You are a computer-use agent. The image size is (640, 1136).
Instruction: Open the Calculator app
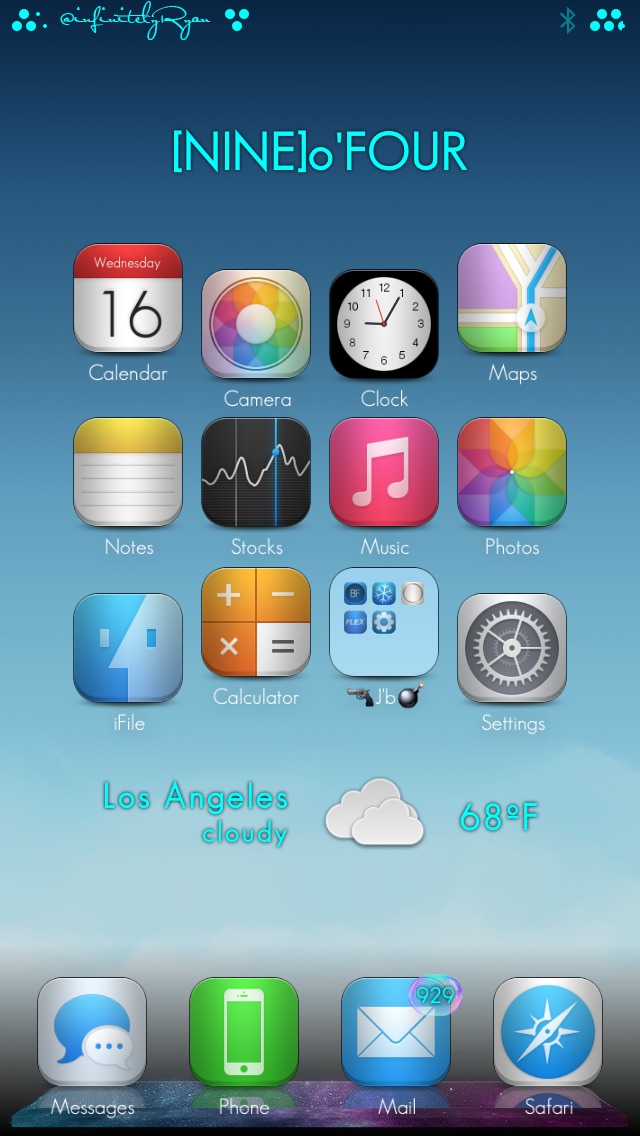(x=256, y=622)
